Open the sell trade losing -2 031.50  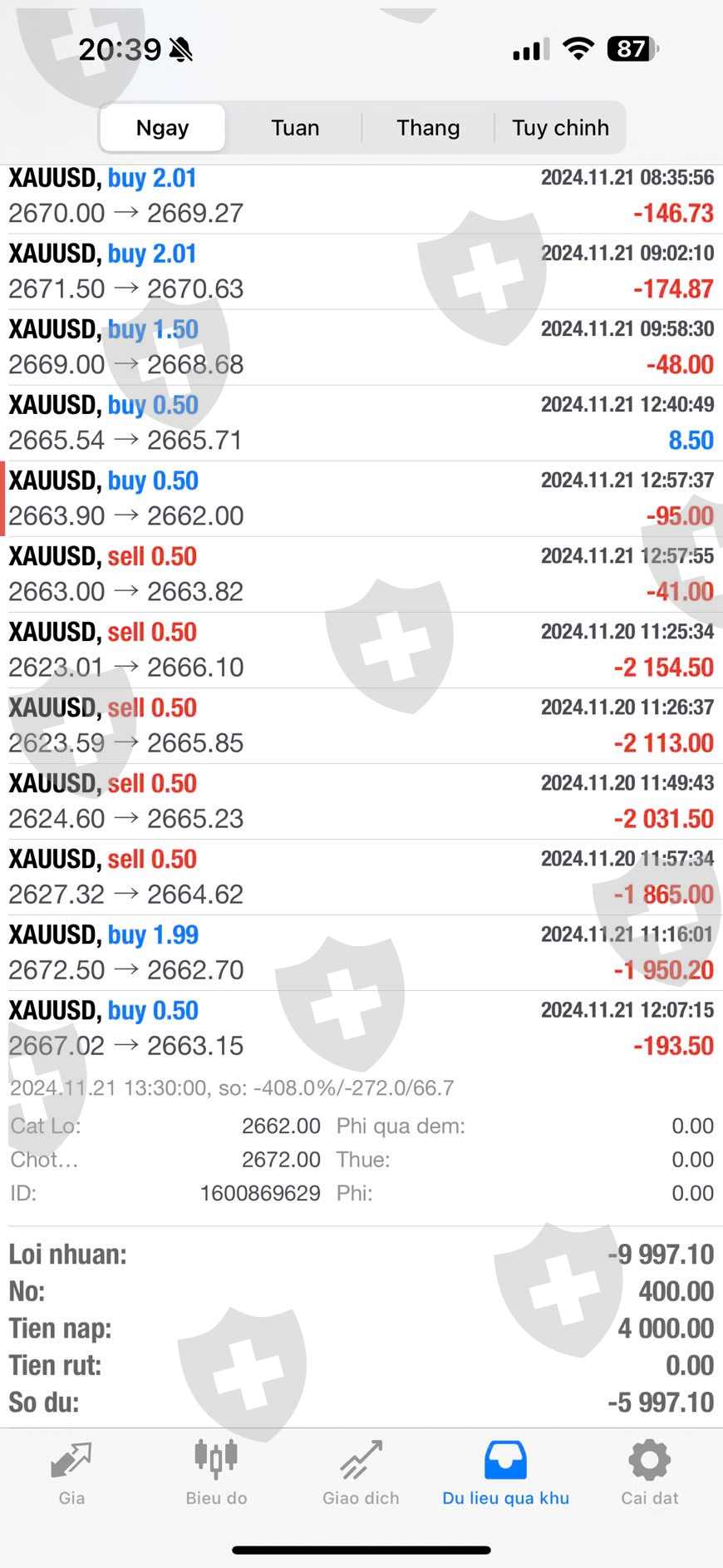coord(361,801)
